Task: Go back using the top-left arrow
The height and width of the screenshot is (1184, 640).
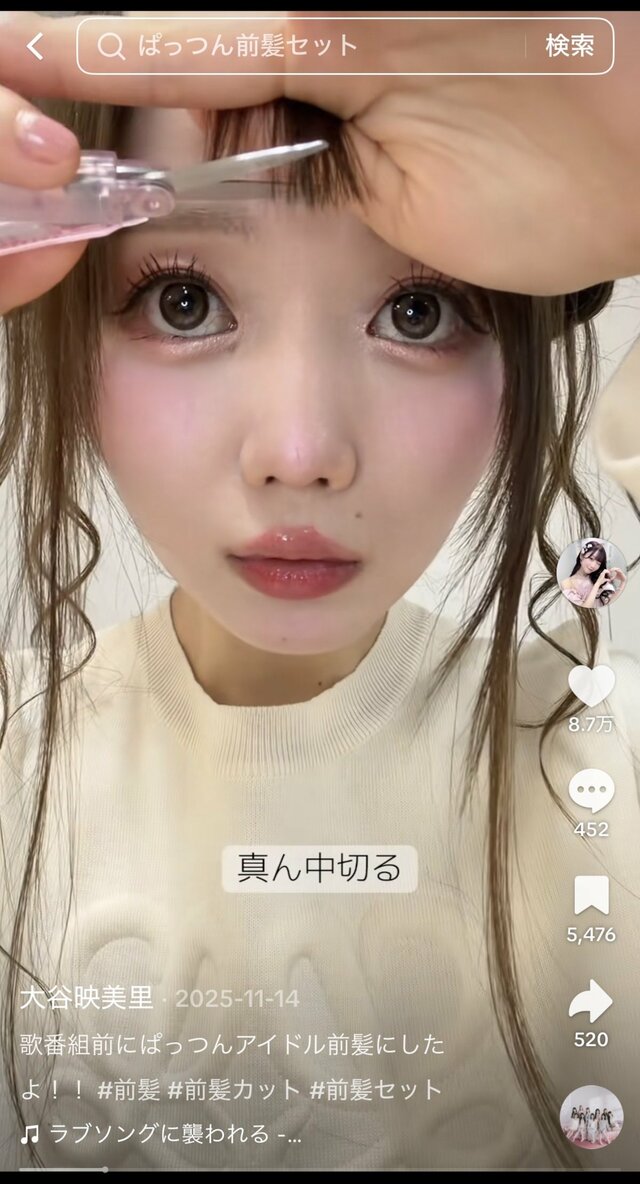Action: [x=36, y=46]
